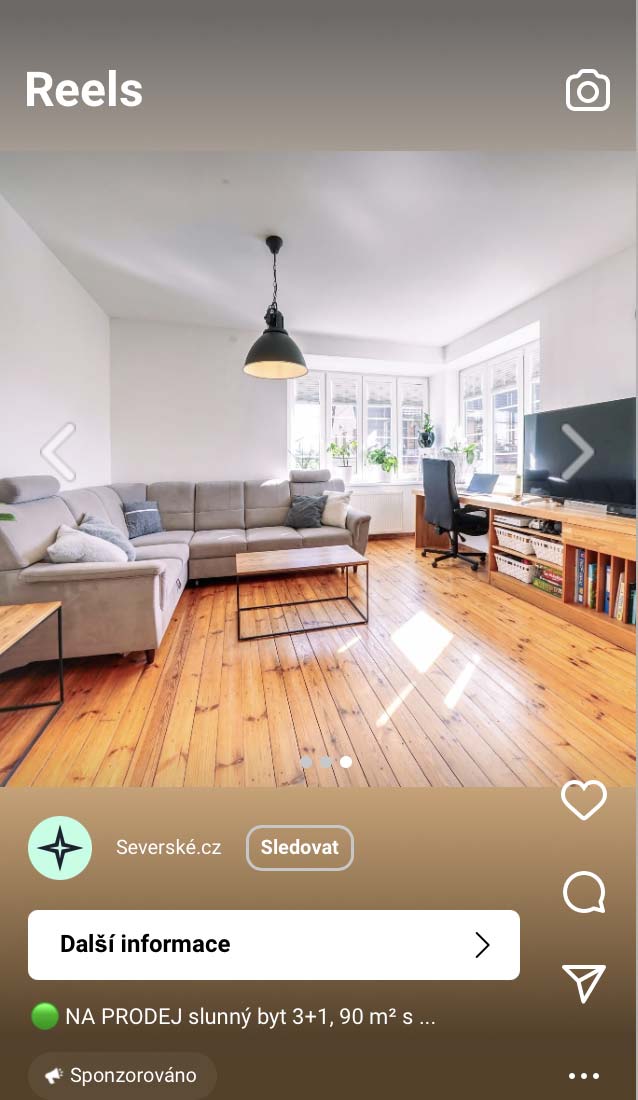Open the three-dot overflow menu
The height and width of the screenshot is (1100, 638).
[x=584, y=1076]
